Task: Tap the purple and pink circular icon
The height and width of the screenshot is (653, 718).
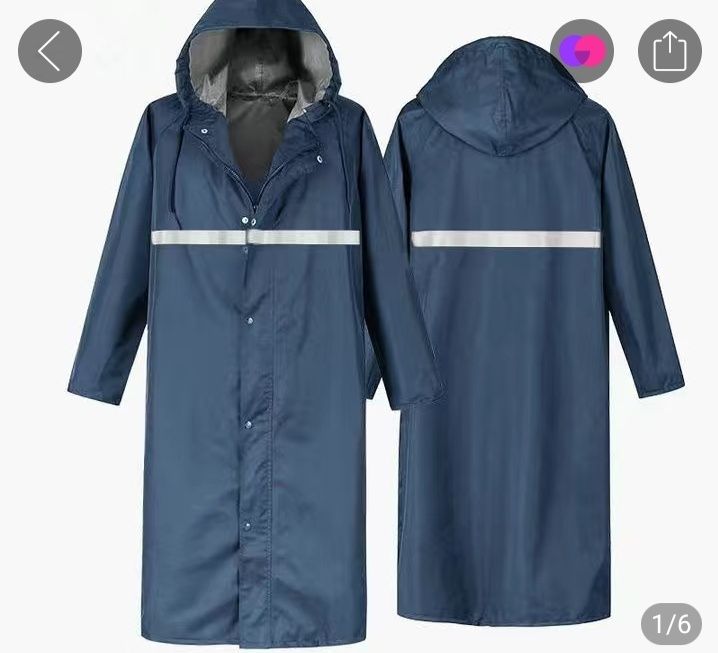Action: tap(582, 51)
